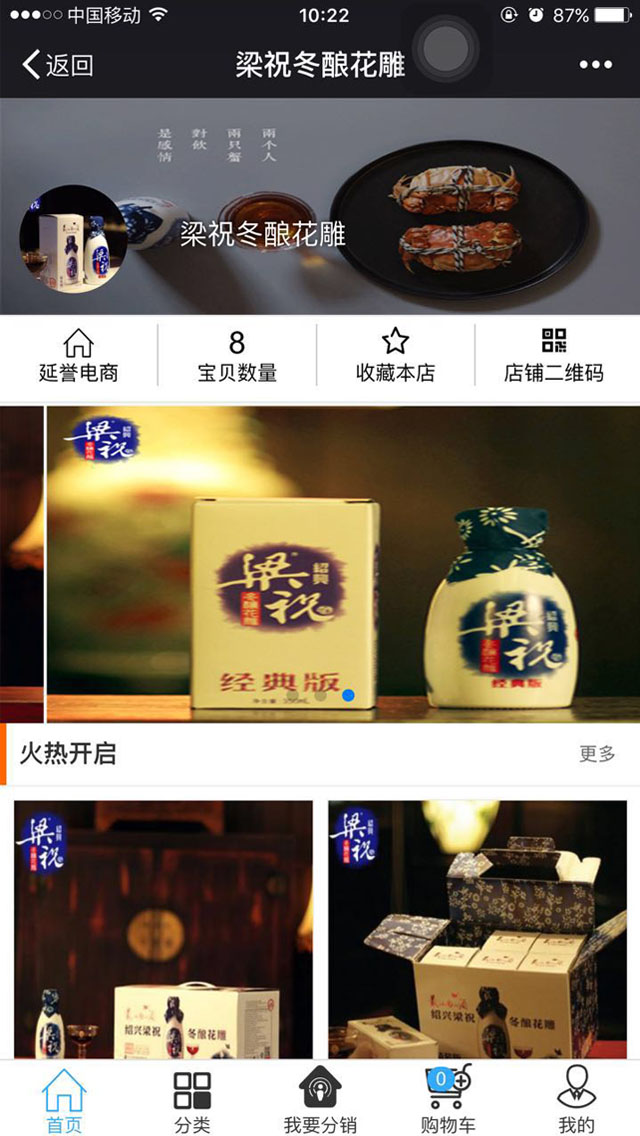Favorite this shop via 收藏本店
Image resolution: width=640 pixels, height=1136 pixels.
pyautogui.click(x=396, y=356)
